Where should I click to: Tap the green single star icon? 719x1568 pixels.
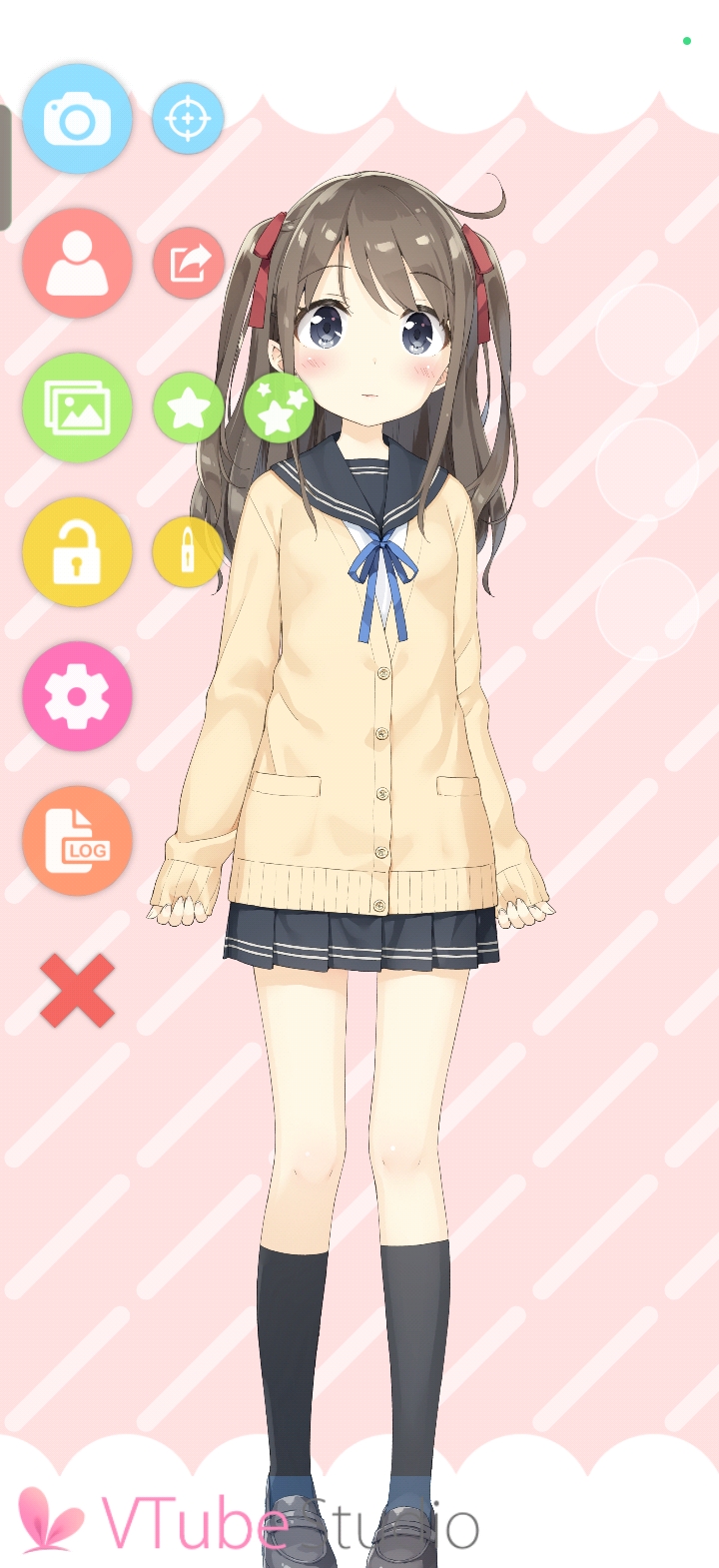point(188,407)
